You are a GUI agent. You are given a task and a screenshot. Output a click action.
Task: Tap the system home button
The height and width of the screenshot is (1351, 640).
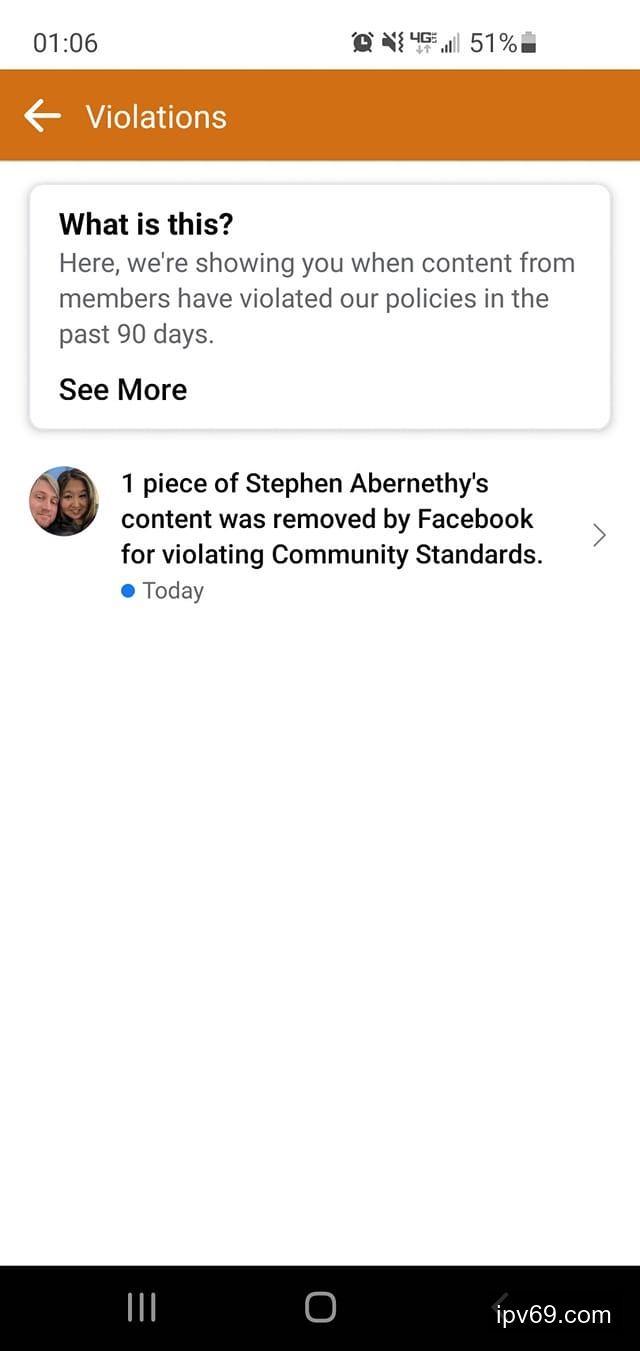click(320, 1306)
